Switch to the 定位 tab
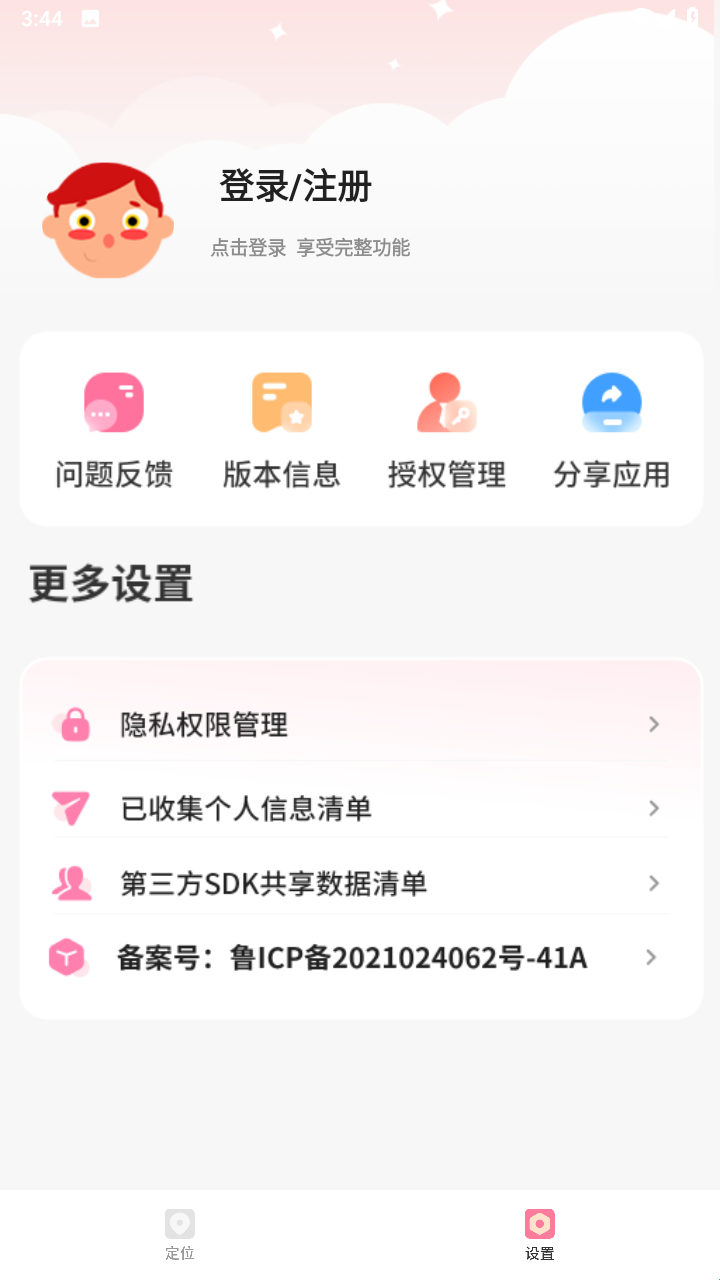 pyautogui.click(x=180, y=1234)
